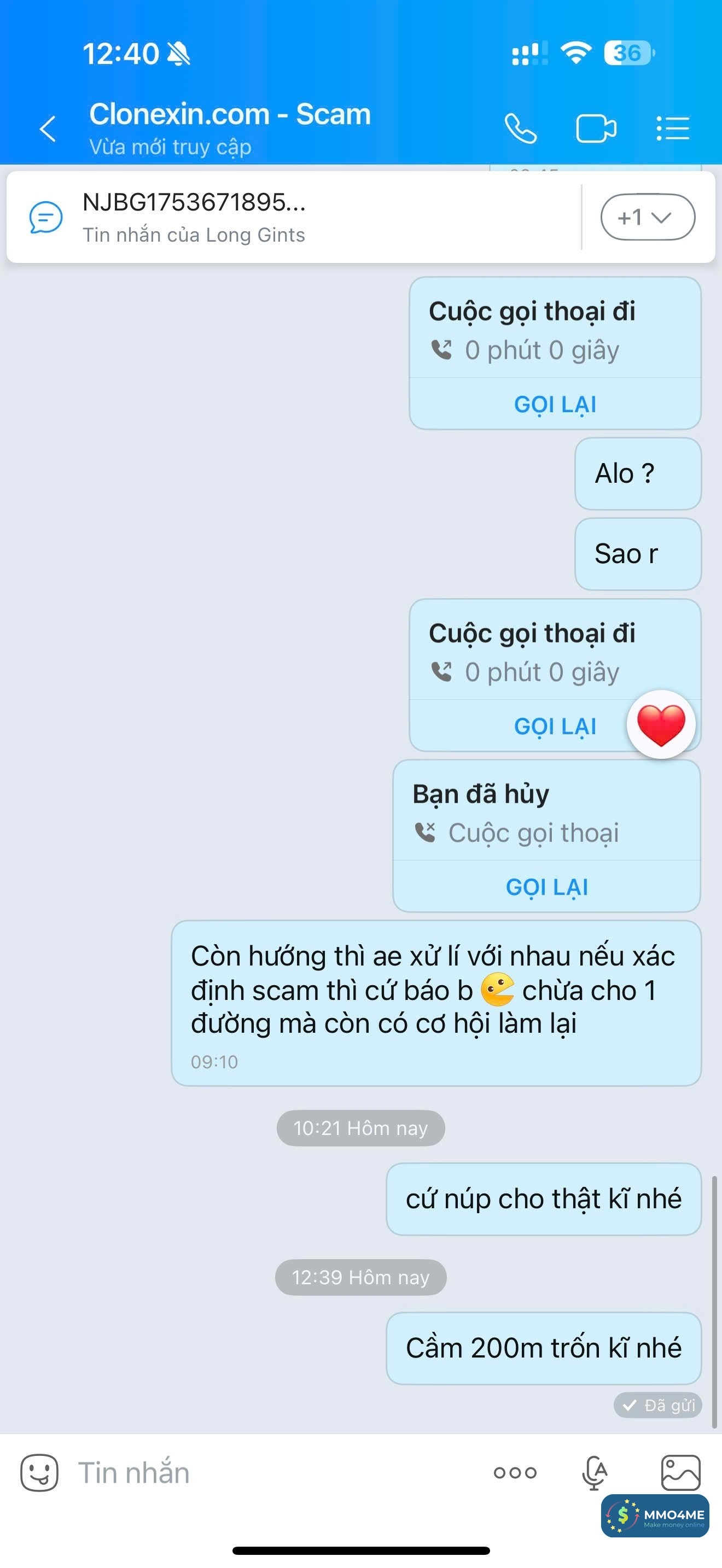View the Clonexin.com - Scam profile info
Image resolution: width=722 pixels, height=1568 pixels.
(230, 128)
